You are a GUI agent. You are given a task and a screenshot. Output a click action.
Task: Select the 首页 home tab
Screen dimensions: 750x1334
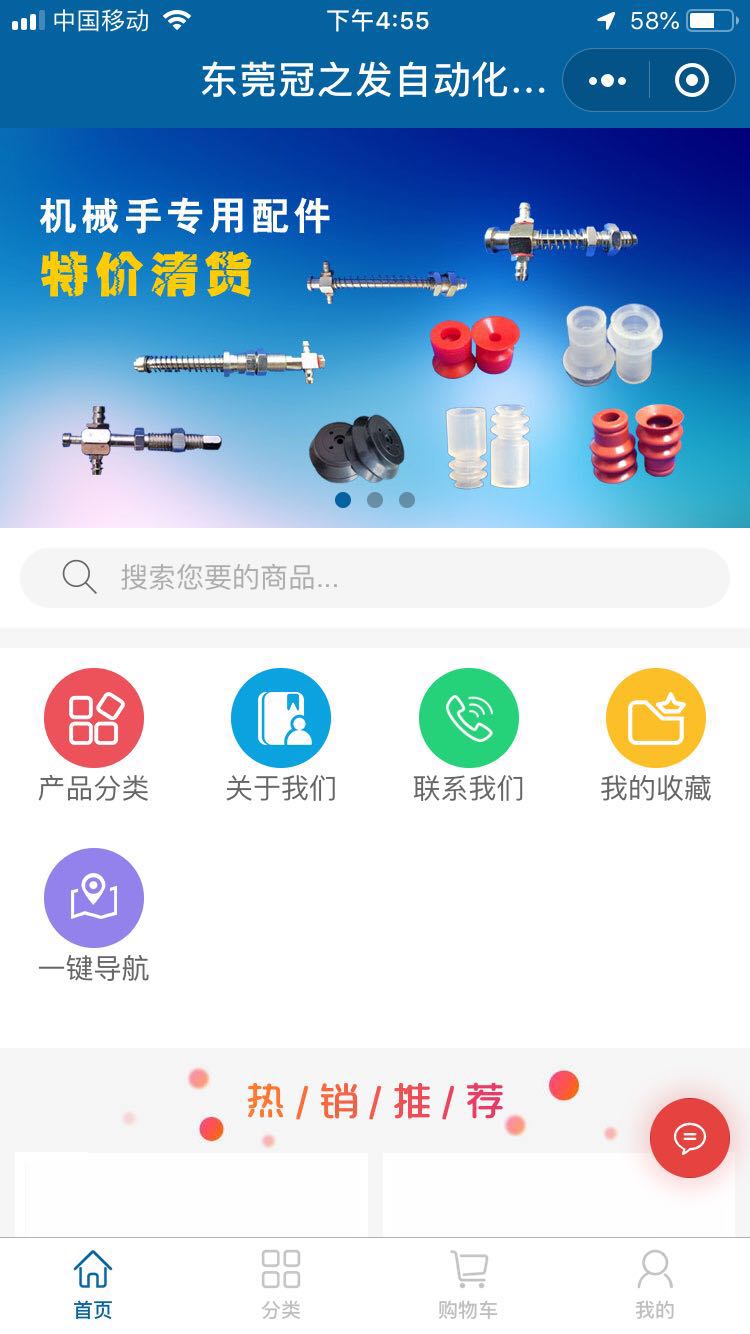click(x=93, y=1285)
